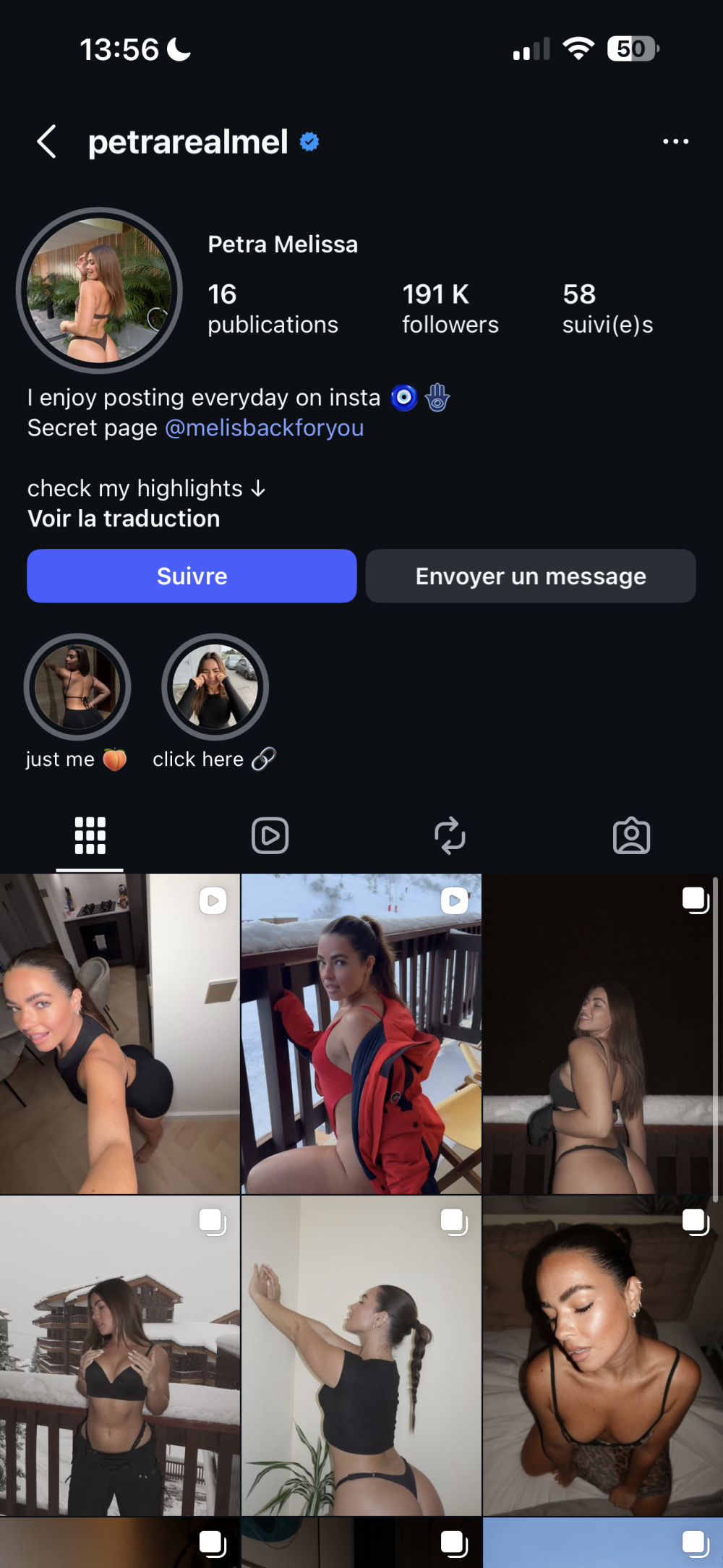Image resolution: width=723 pixels, height=1568 pixels.
Task: Open the @melisbackforyou profile link
Action: [264, 428]
